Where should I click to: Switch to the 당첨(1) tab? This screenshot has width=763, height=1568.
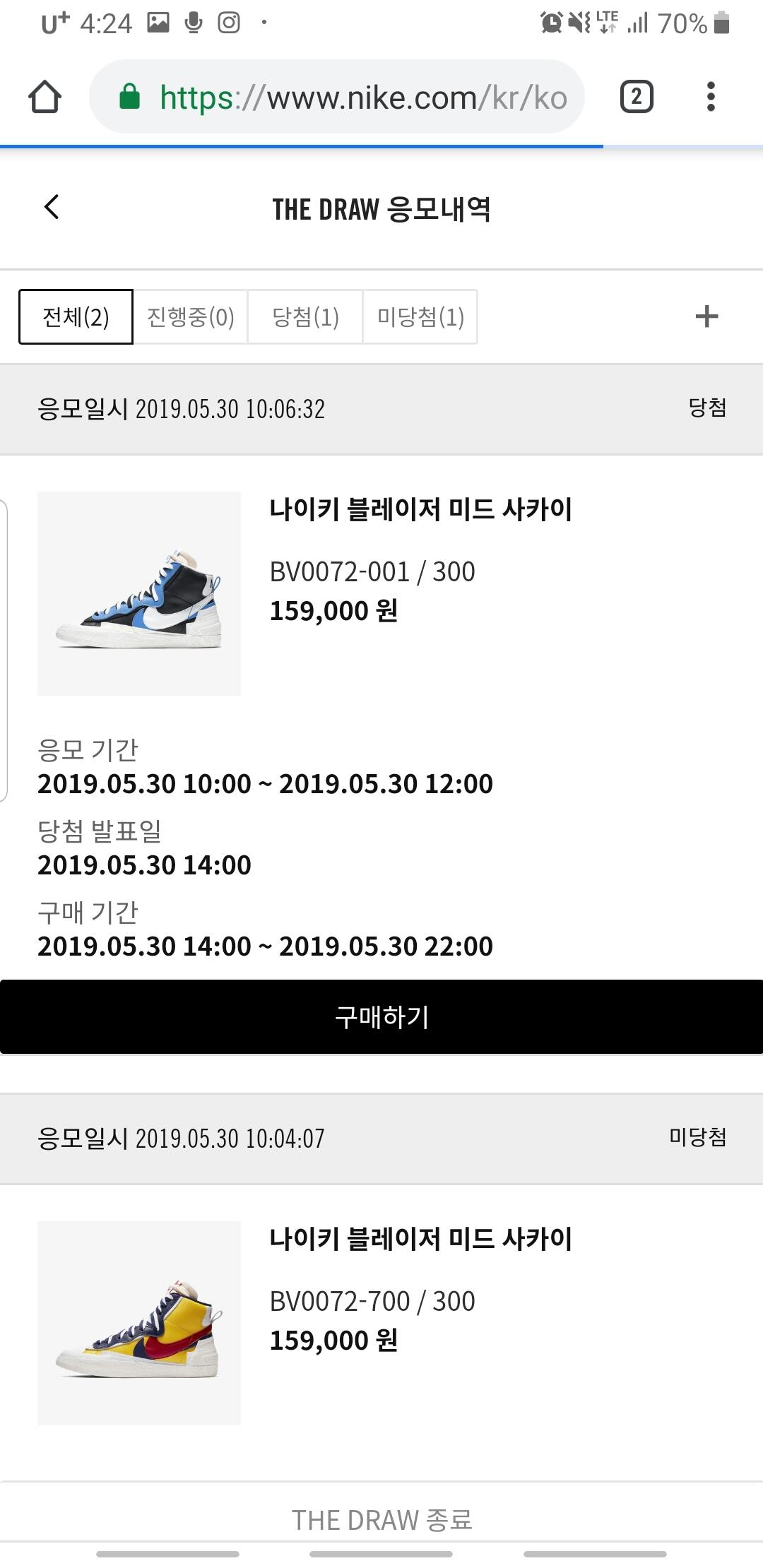pos(305,316)
